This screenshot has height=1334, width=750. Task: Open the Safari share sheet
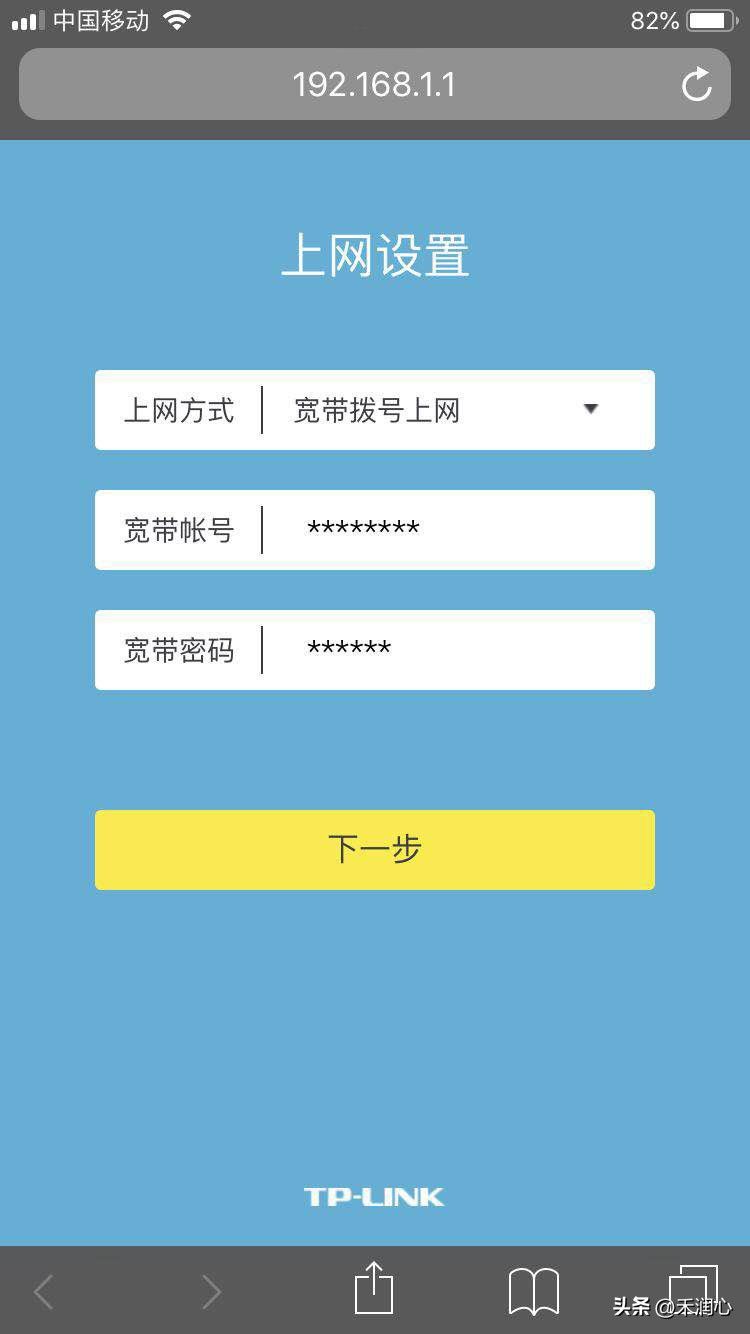click(374, 1289)
